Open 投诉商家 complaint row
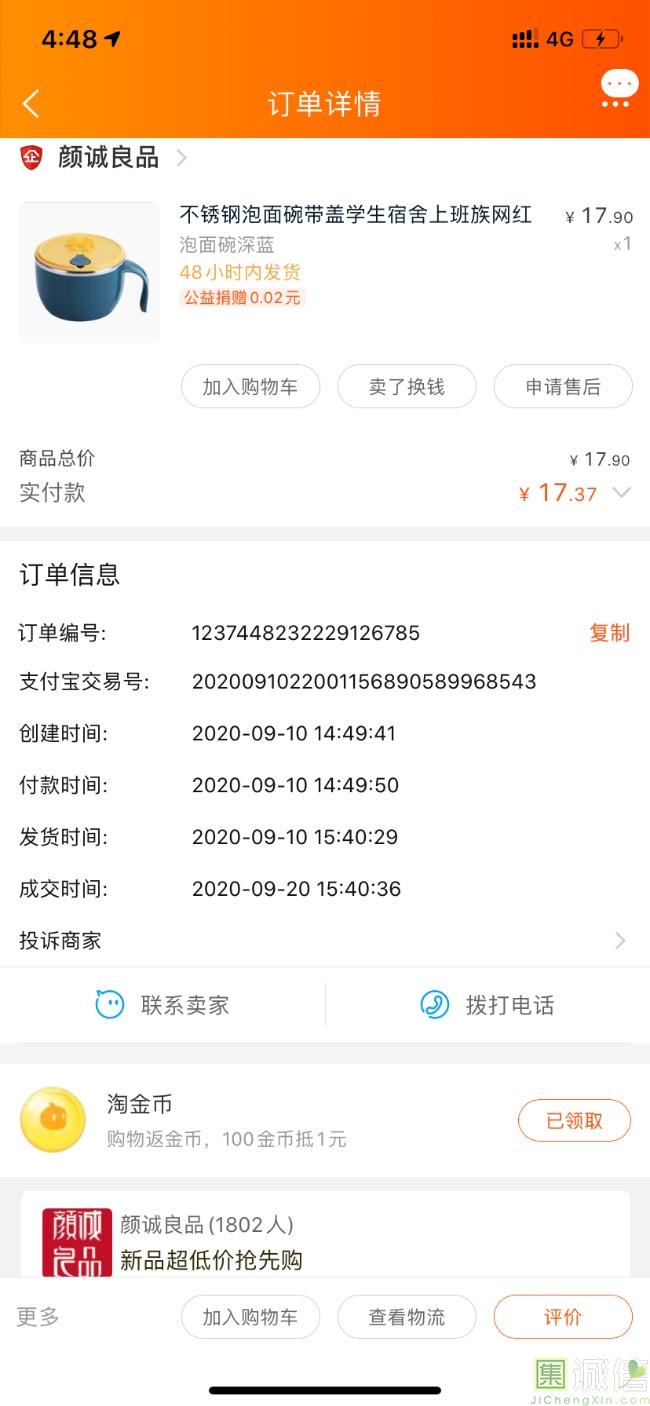 click(324, 941)
